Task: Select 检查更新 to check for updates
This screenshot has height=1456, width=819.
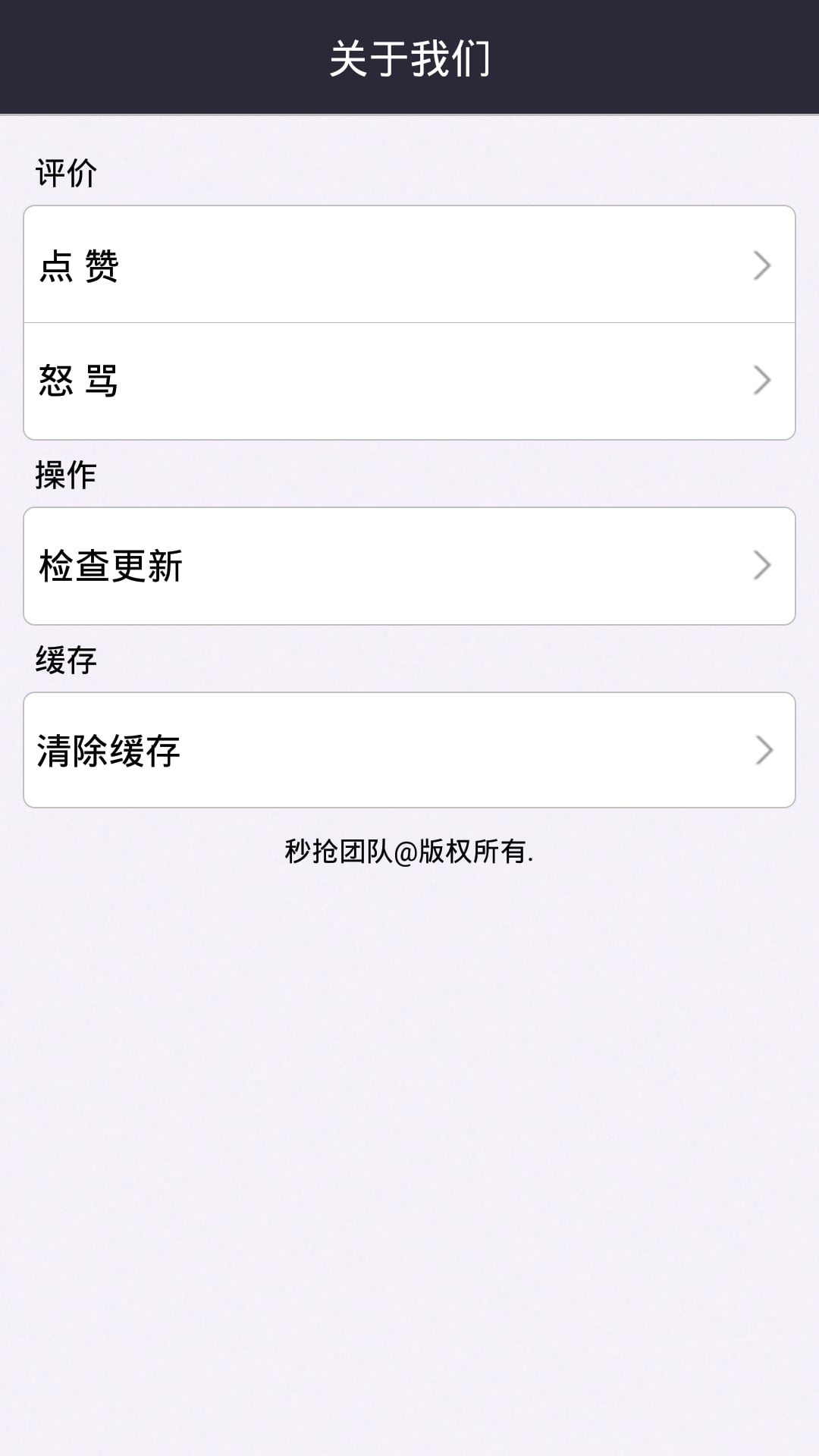Action: [x=409, y=566]
